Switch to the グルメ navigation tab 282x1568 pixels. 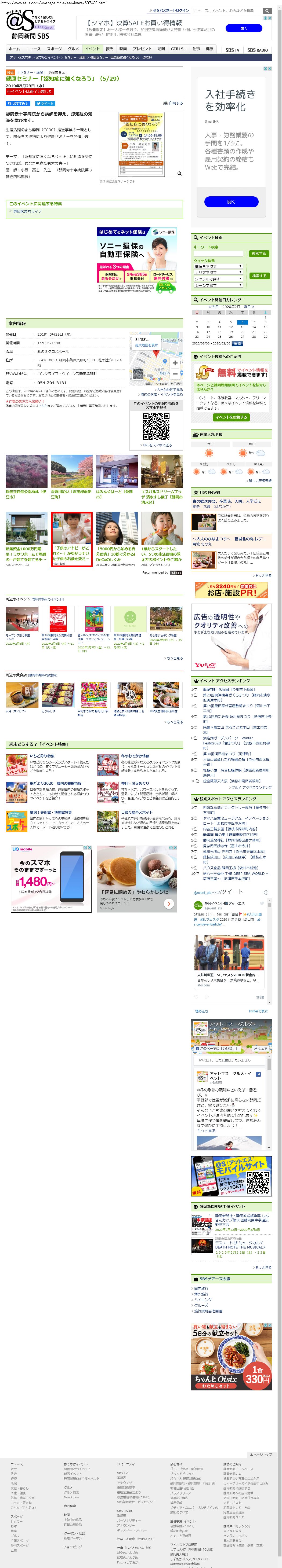pos(74,49)
